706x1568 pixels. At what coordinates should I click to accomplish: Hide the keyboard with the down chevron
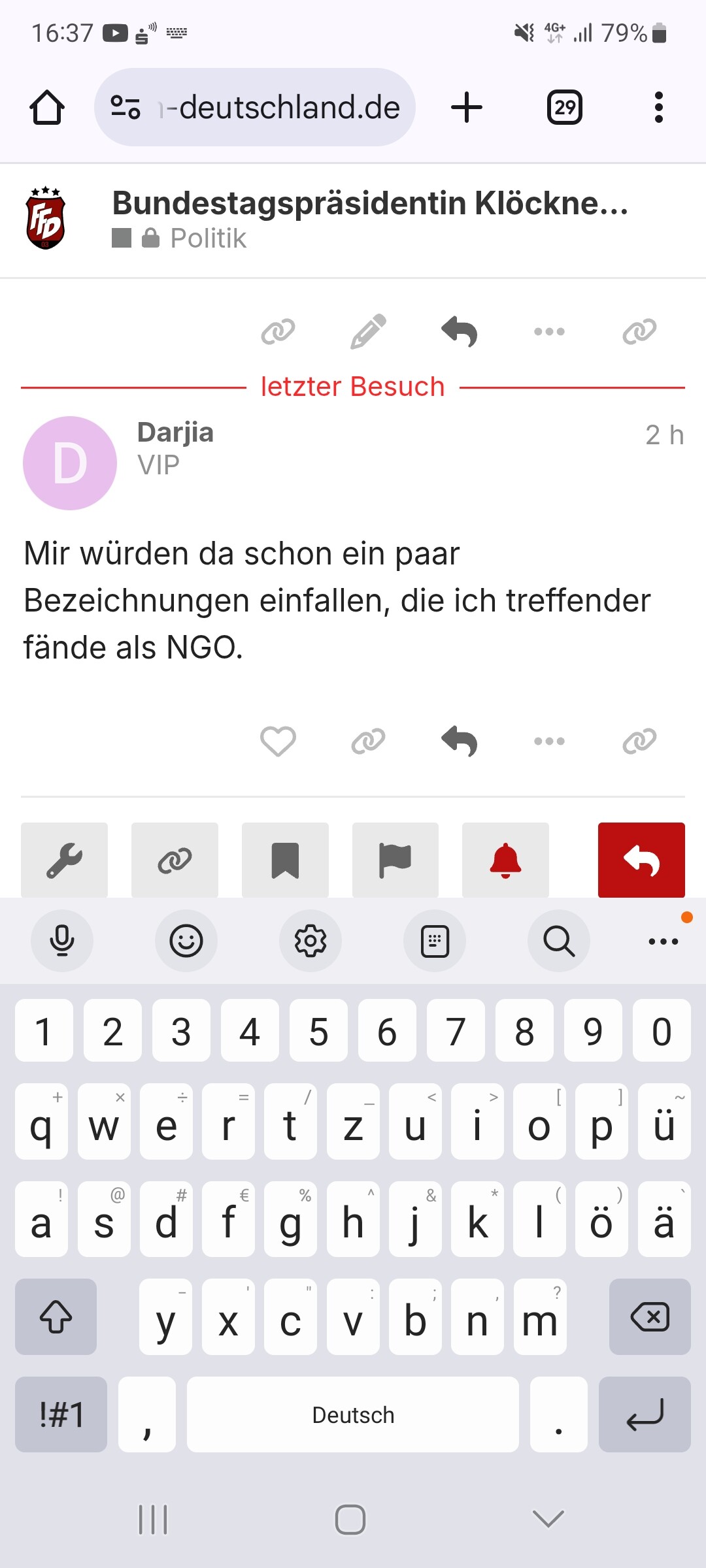pos(548,1519)
